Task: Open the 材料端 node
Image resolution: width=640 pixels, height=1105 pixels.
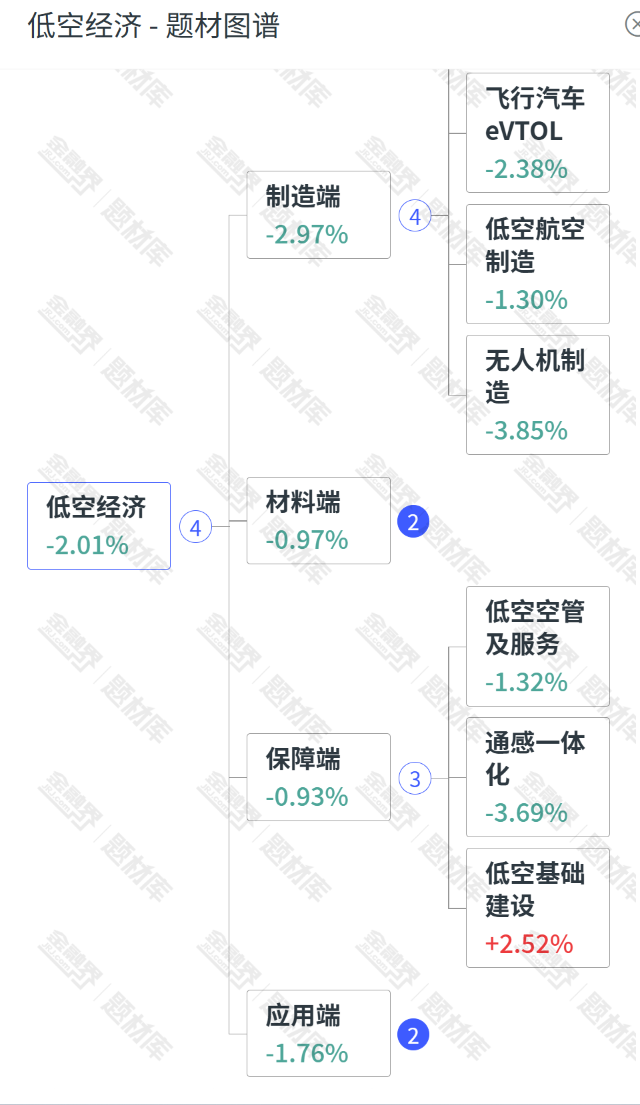Action: pyautogui.click(x=318, y=520)
